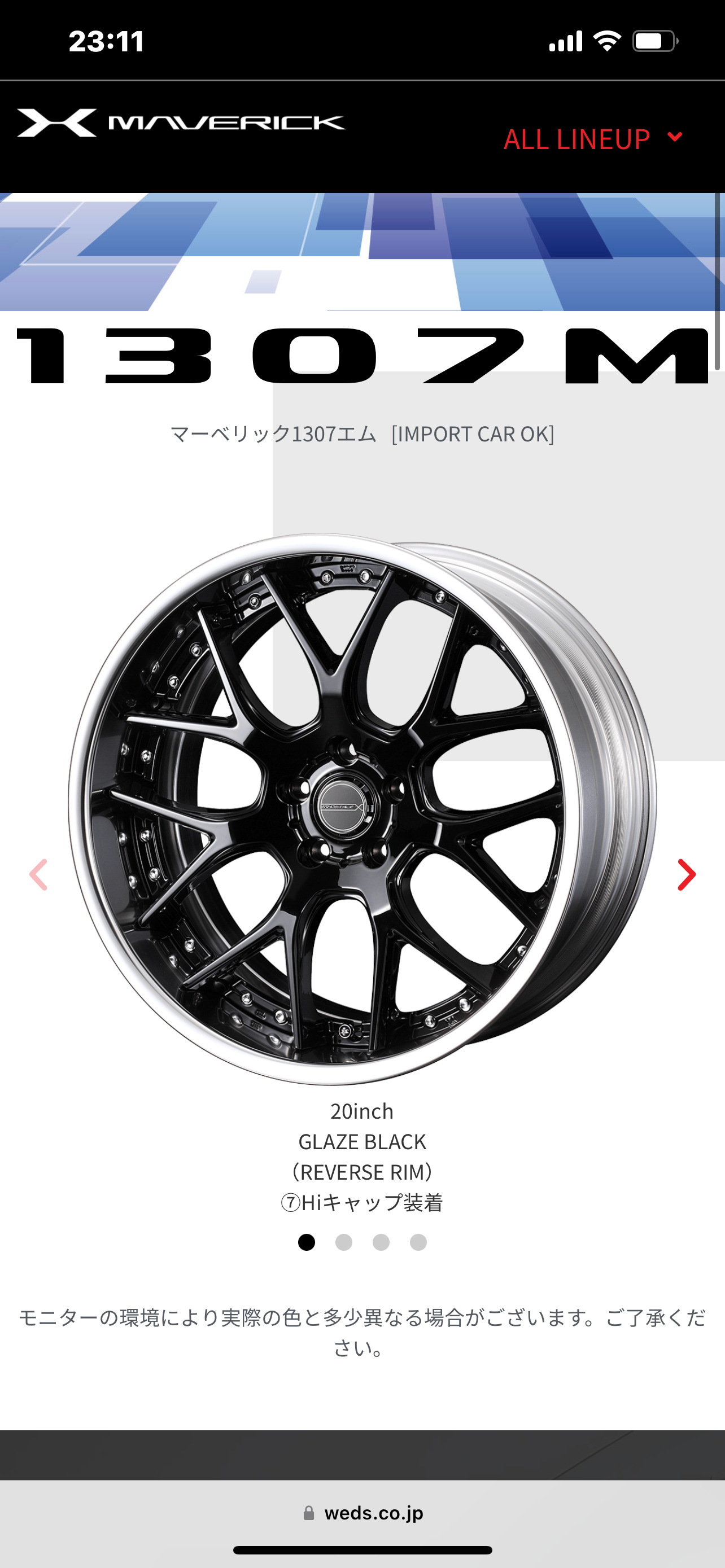Tap the Maverick logo to go home
The image size is (725, 1568).
181,123
